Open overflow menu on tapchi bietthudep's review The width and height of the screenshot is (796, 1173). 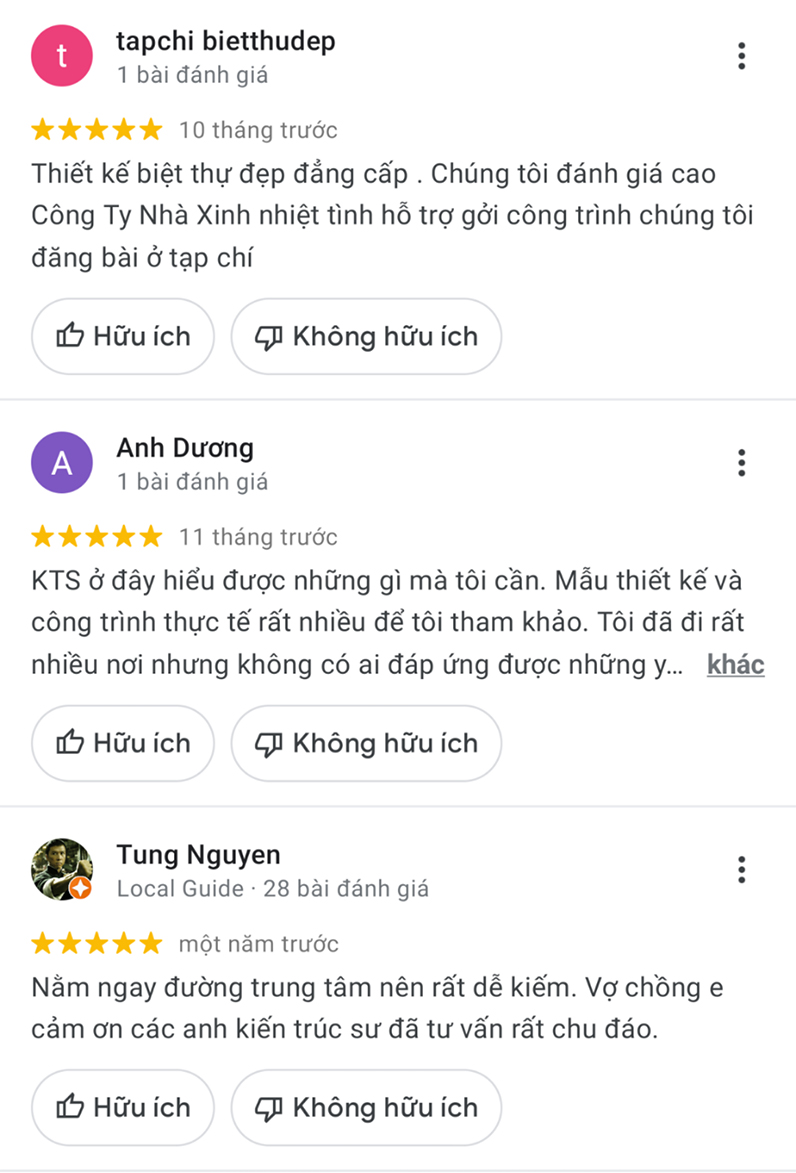pos(741,56)
